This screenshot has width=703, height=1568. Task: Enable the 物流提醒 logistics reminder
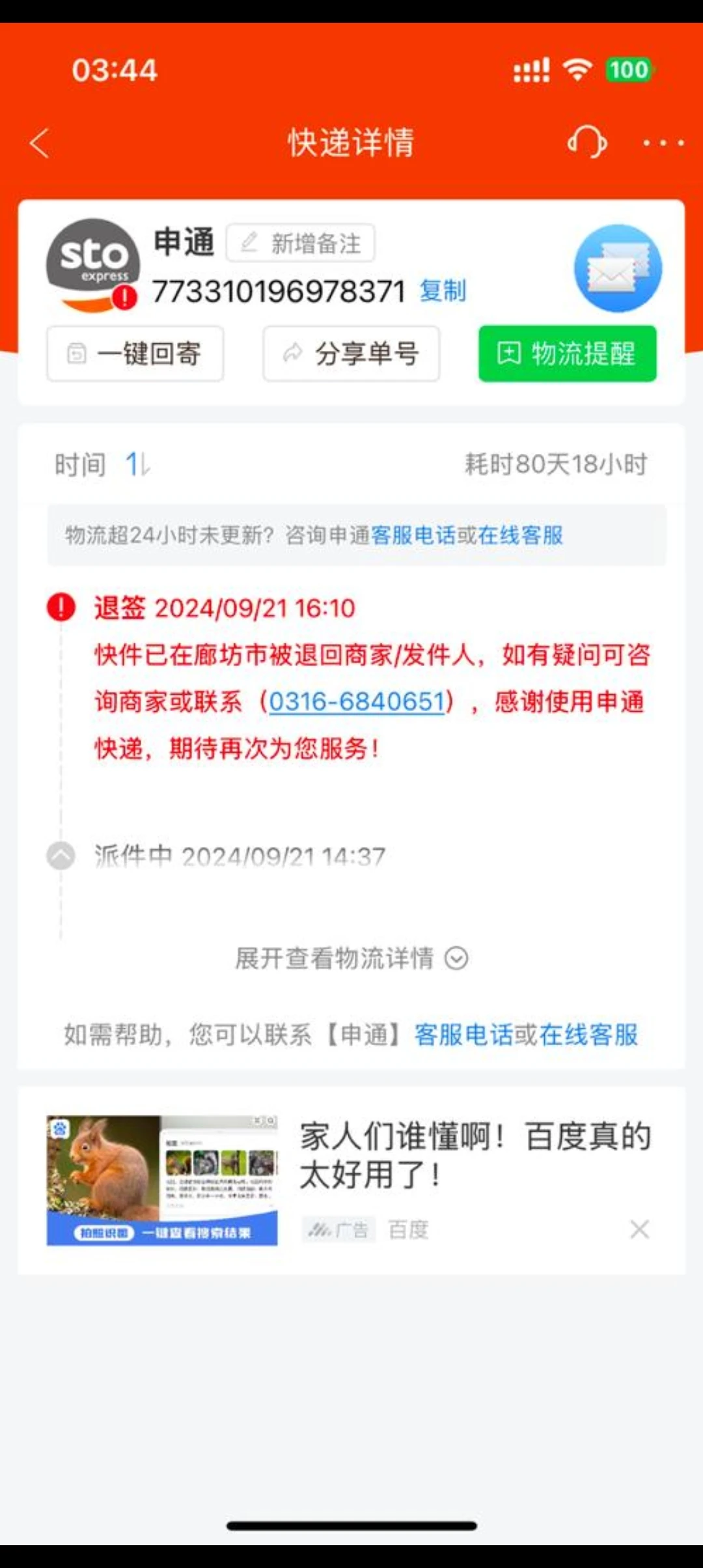point(568,354)
